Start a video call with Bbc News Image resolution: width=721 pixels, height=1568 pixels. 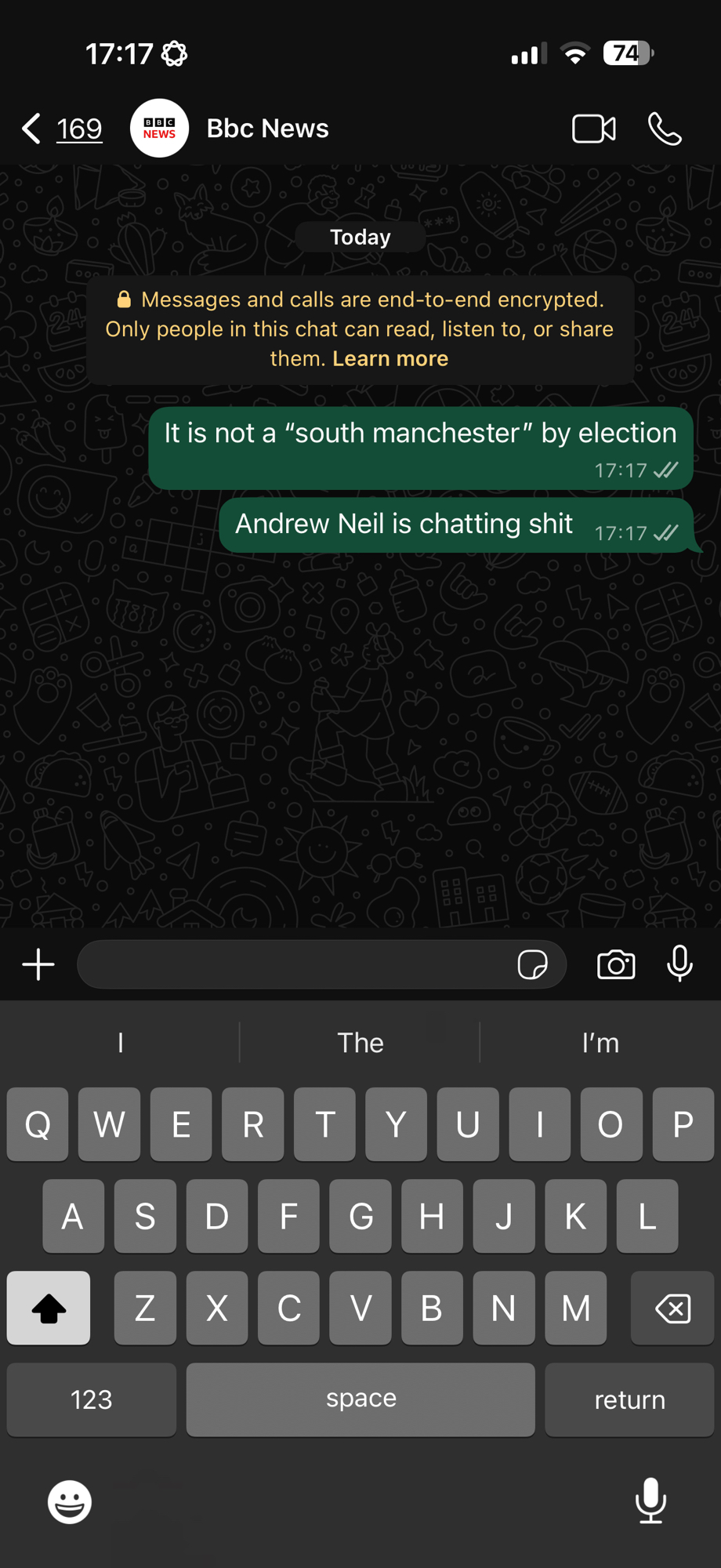tap(593, 129)
